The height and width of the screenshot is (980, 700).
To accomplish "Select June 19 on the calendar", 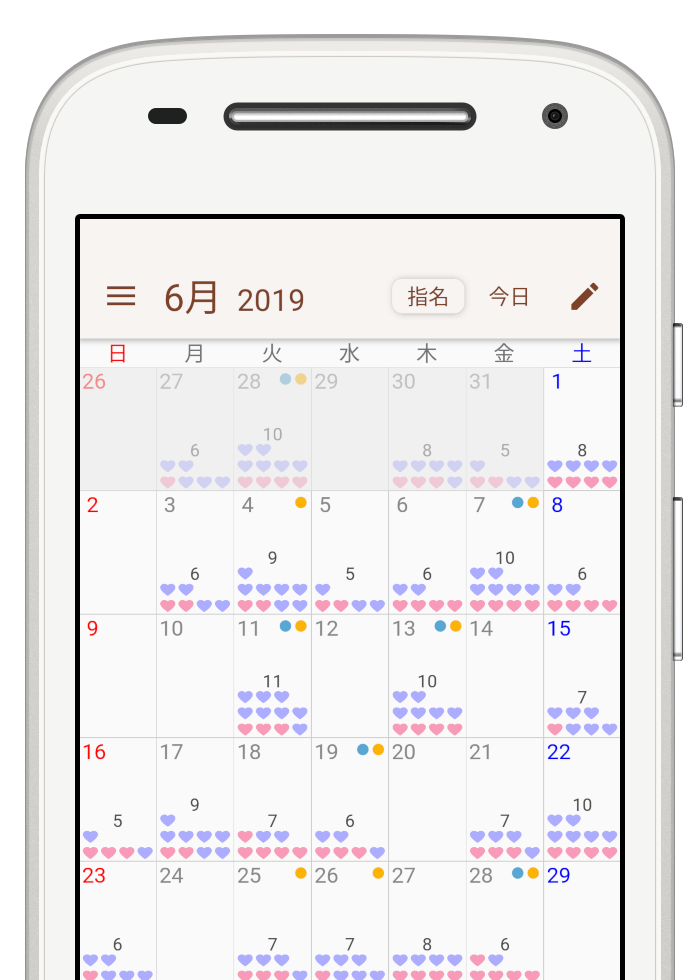I will click(x=349, y=800).
